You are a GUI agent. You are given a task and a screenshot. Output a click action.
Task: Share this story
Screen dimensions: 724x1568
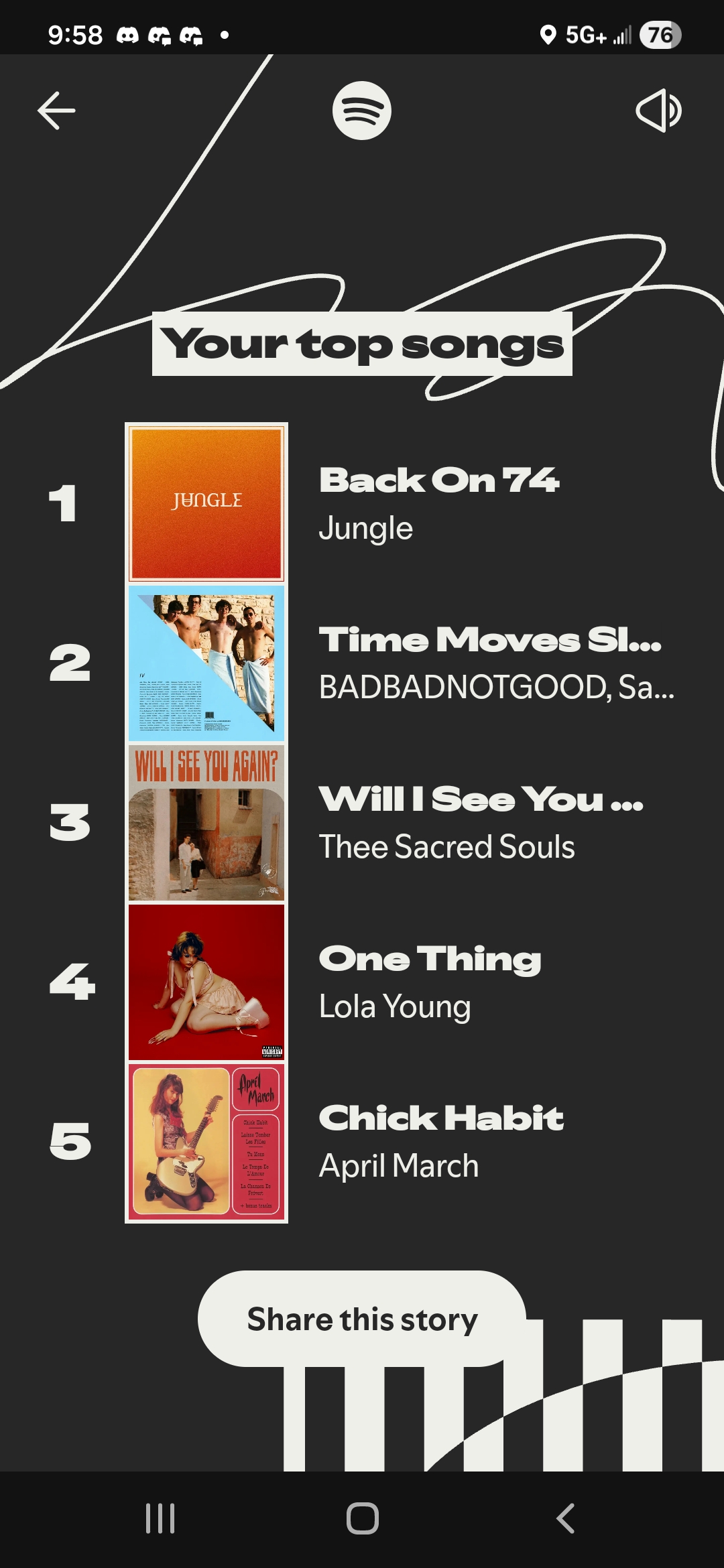click(x=362, y=1319)
